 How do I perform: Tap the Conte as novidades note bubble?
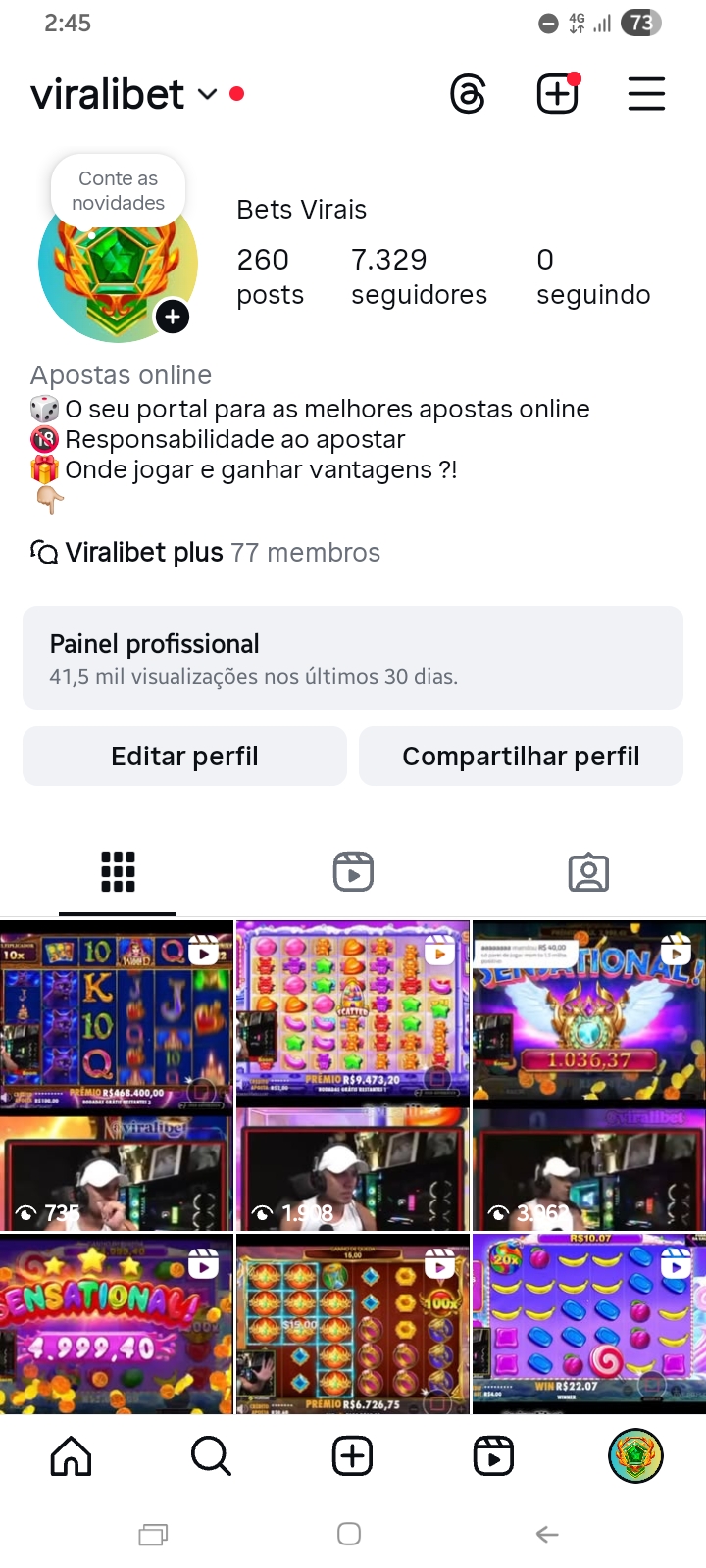(x=118, y=190)
